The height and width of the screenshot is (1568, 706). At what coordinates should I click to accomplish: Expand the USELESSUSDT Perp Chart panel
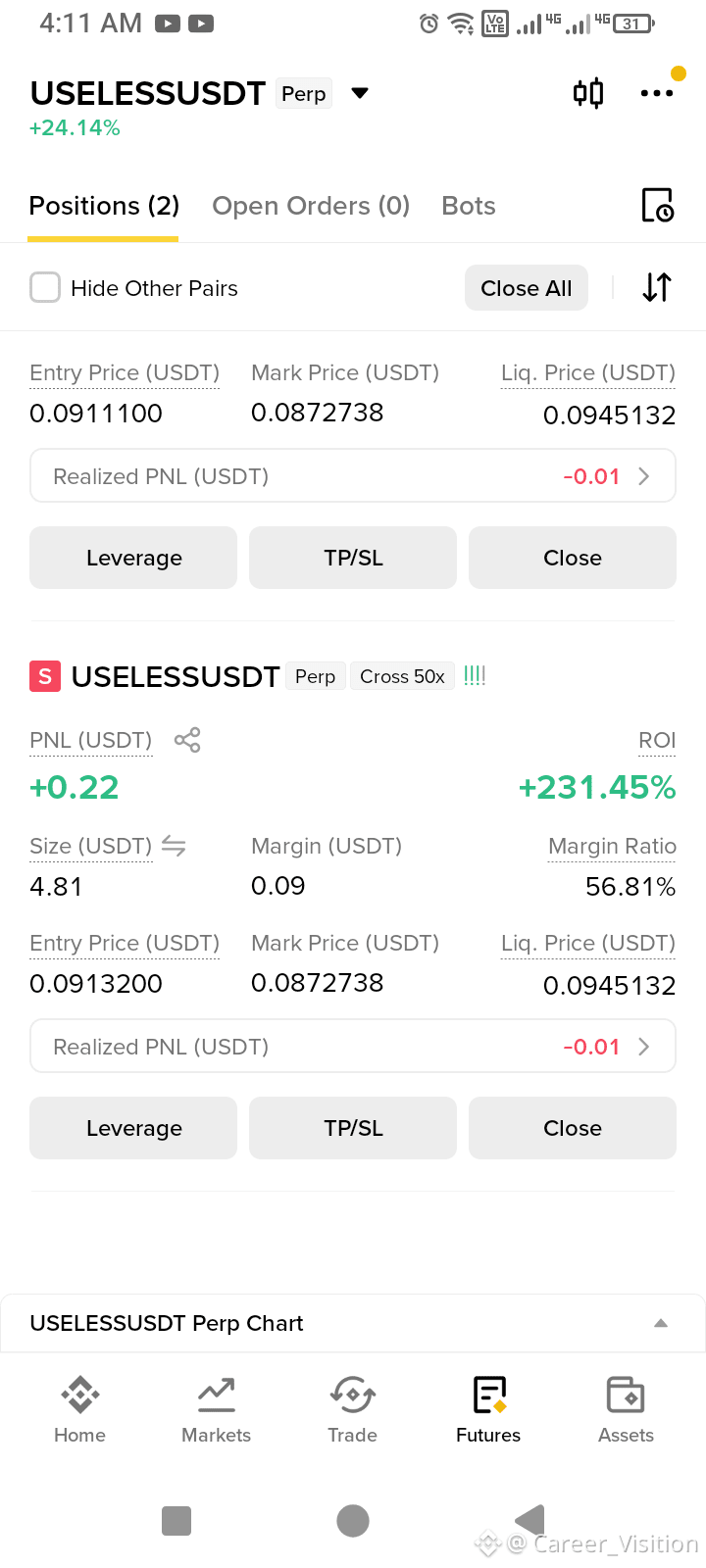(661, 1323)
